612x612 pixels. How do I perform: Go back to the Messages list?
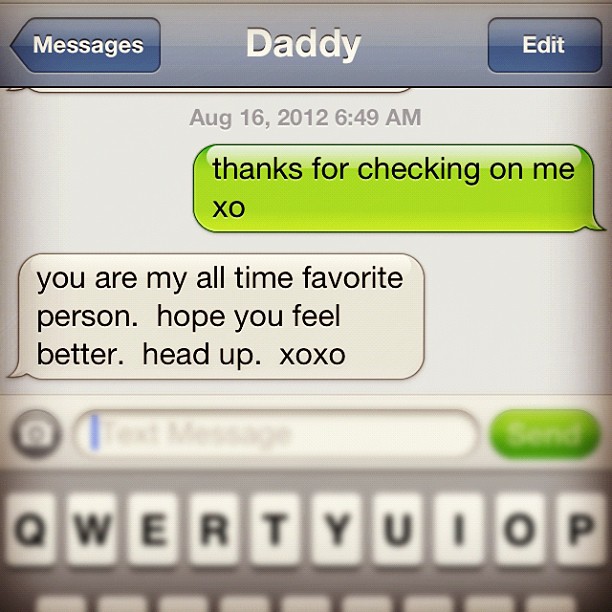pyautogui.click(x=86, y=45)
